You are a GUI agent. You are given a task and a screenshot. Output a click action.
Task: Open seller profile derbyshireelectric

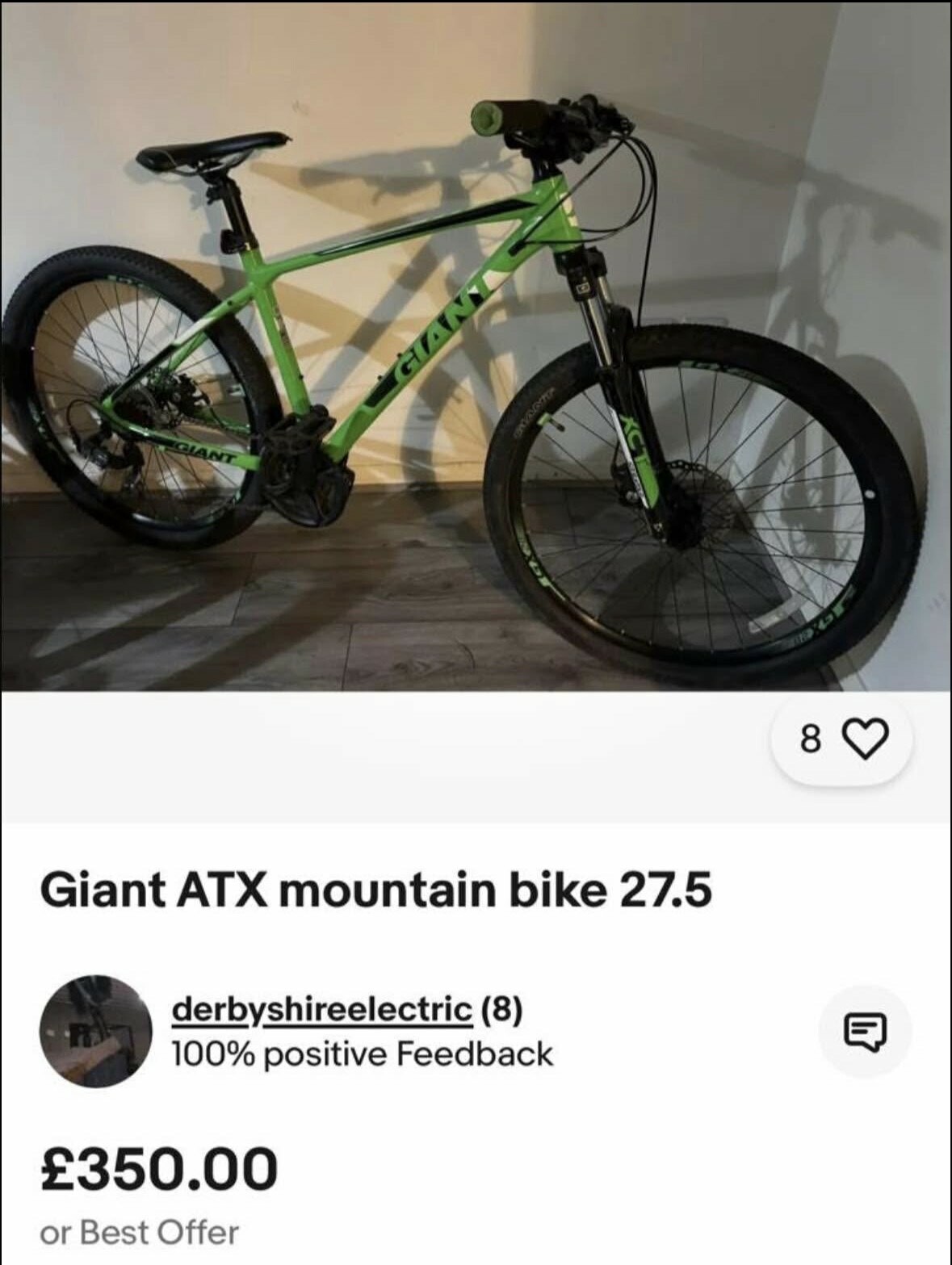click(321, 1009)
